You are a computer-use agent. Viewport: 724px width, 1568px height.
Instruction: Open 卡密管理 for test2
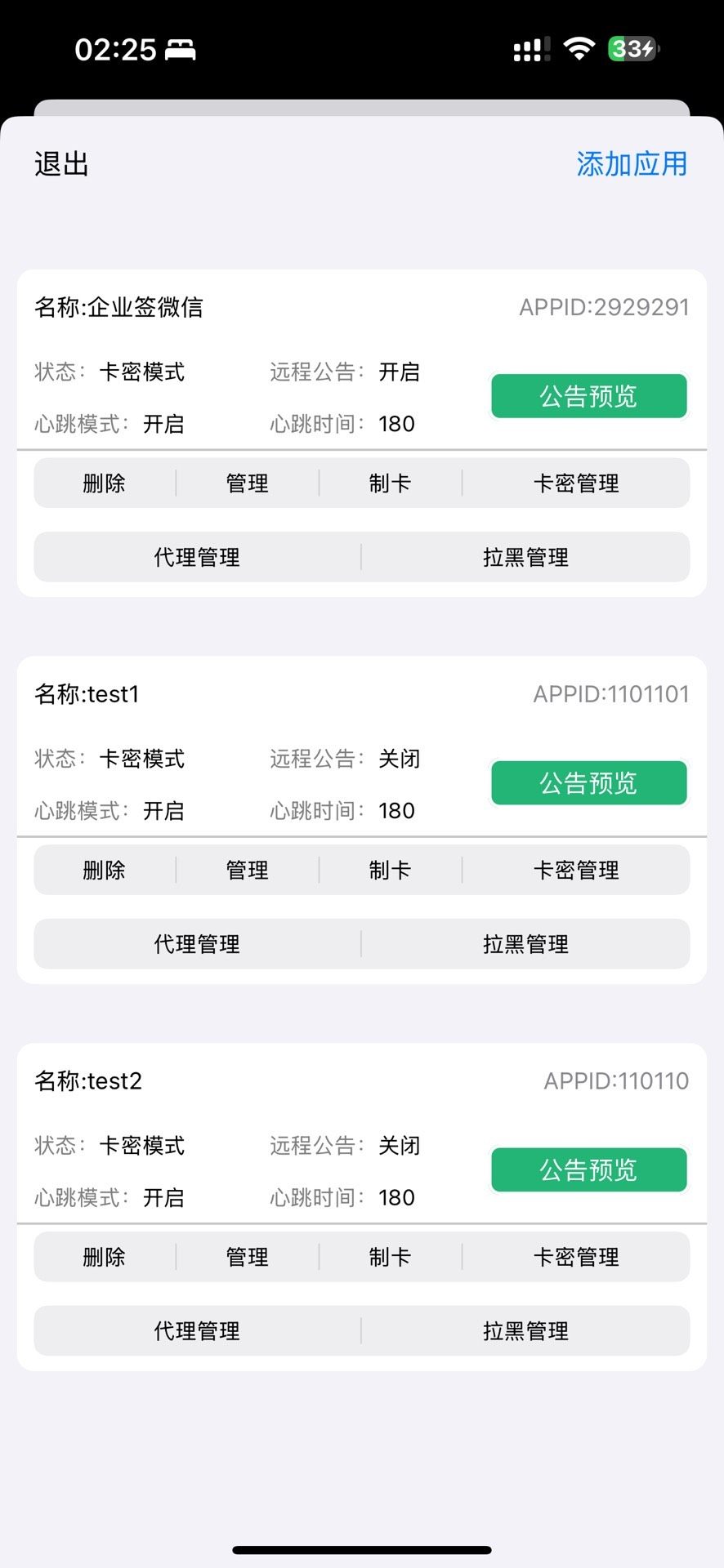click(x=576, y=1257)
